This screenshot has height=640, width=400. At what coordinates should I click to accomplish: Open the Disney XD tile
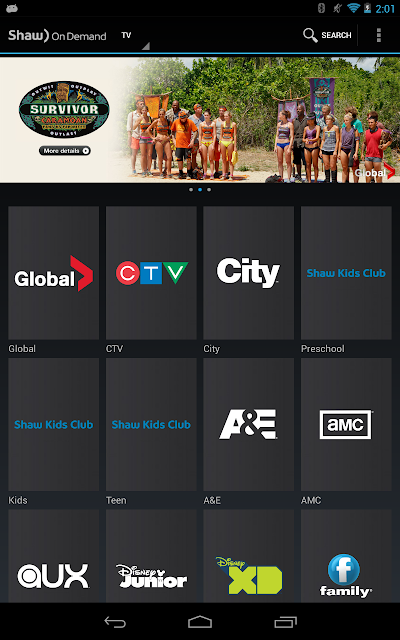(x=249, y=556)
